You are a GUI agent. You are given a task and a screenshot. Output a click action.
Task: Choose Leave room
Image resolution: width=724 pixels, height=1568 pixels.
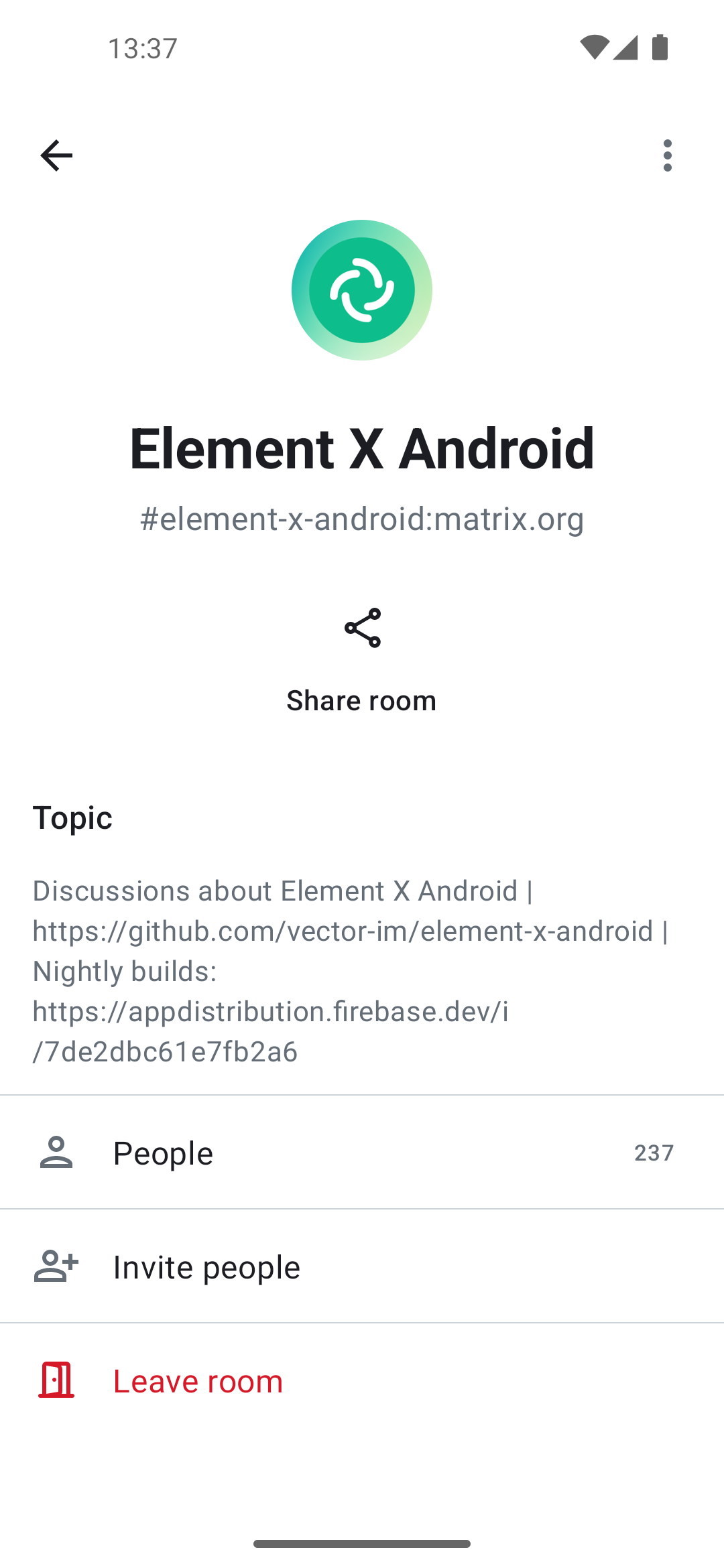pyautogui.click(x=362, y=1380)
